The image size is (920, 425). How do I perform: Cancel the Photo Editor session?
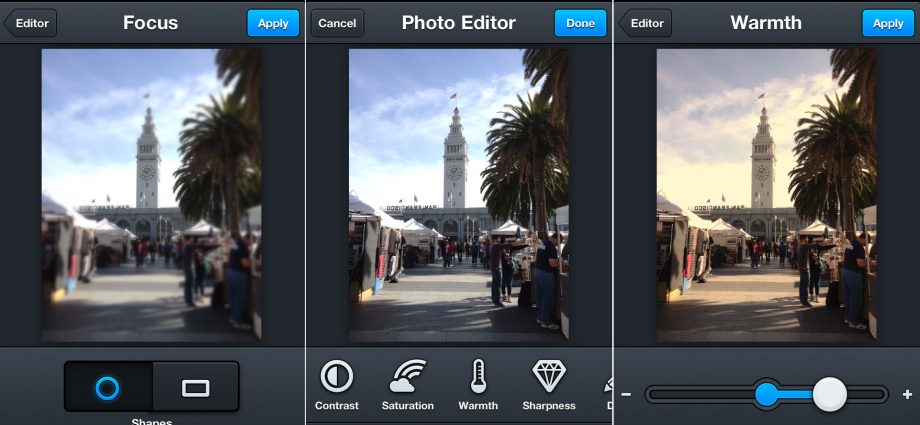[x=337, y=22]
